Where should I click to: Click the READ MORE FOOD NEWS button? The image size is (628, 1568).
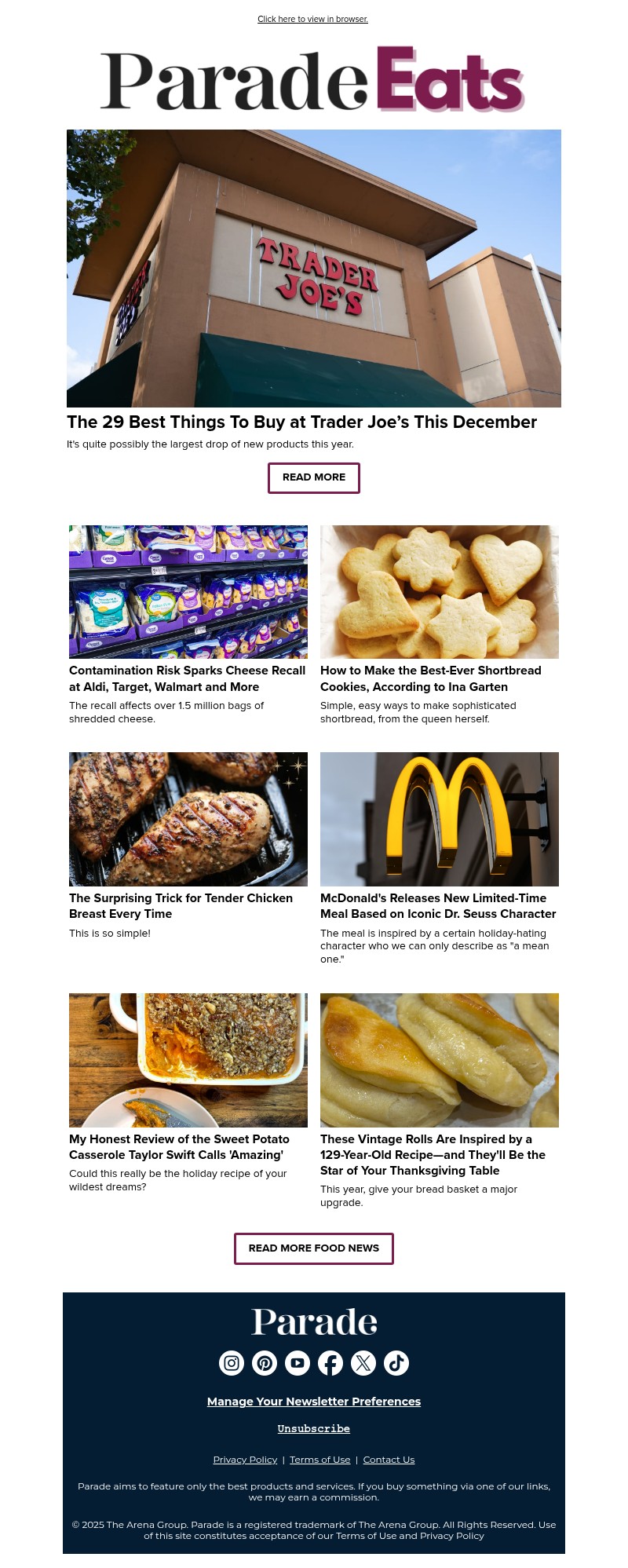pyautogui.click(x=314, y=1248)
